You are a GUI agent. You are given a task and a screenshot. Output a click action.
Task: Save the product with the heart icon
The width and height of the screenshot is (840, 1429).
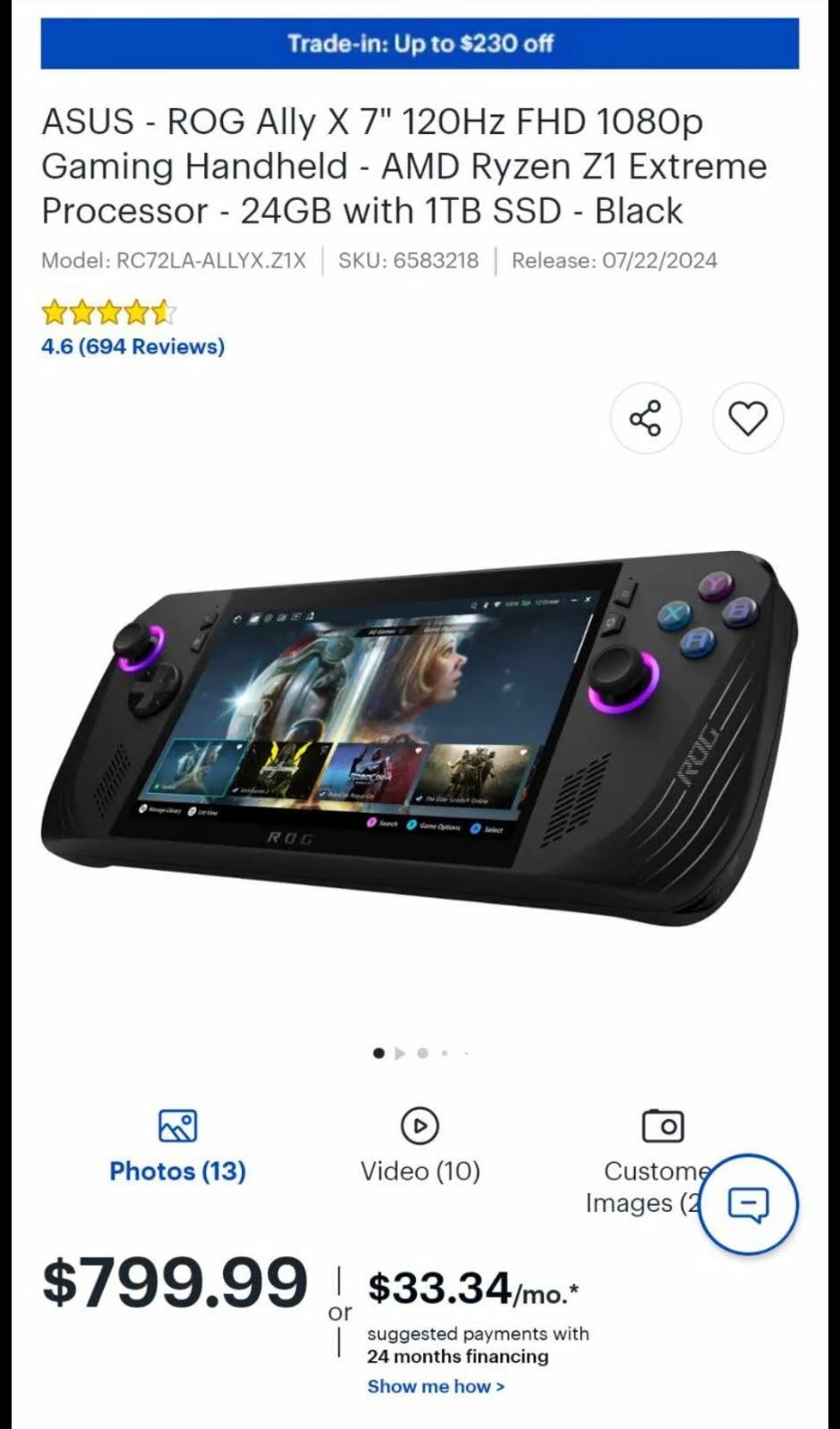coord(747,418)
